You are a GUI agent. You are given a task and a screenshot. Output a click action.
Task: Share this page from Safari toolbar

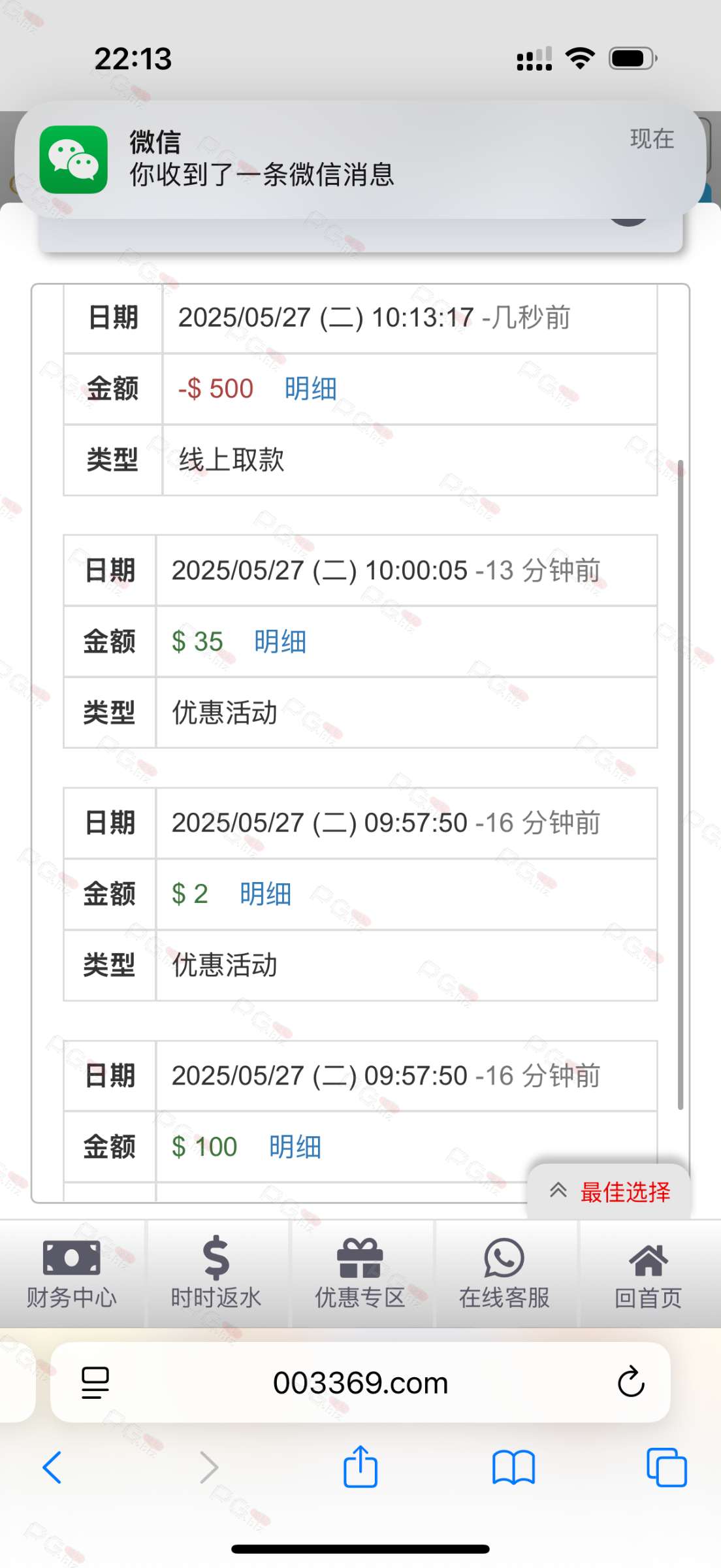point(360,1466)
